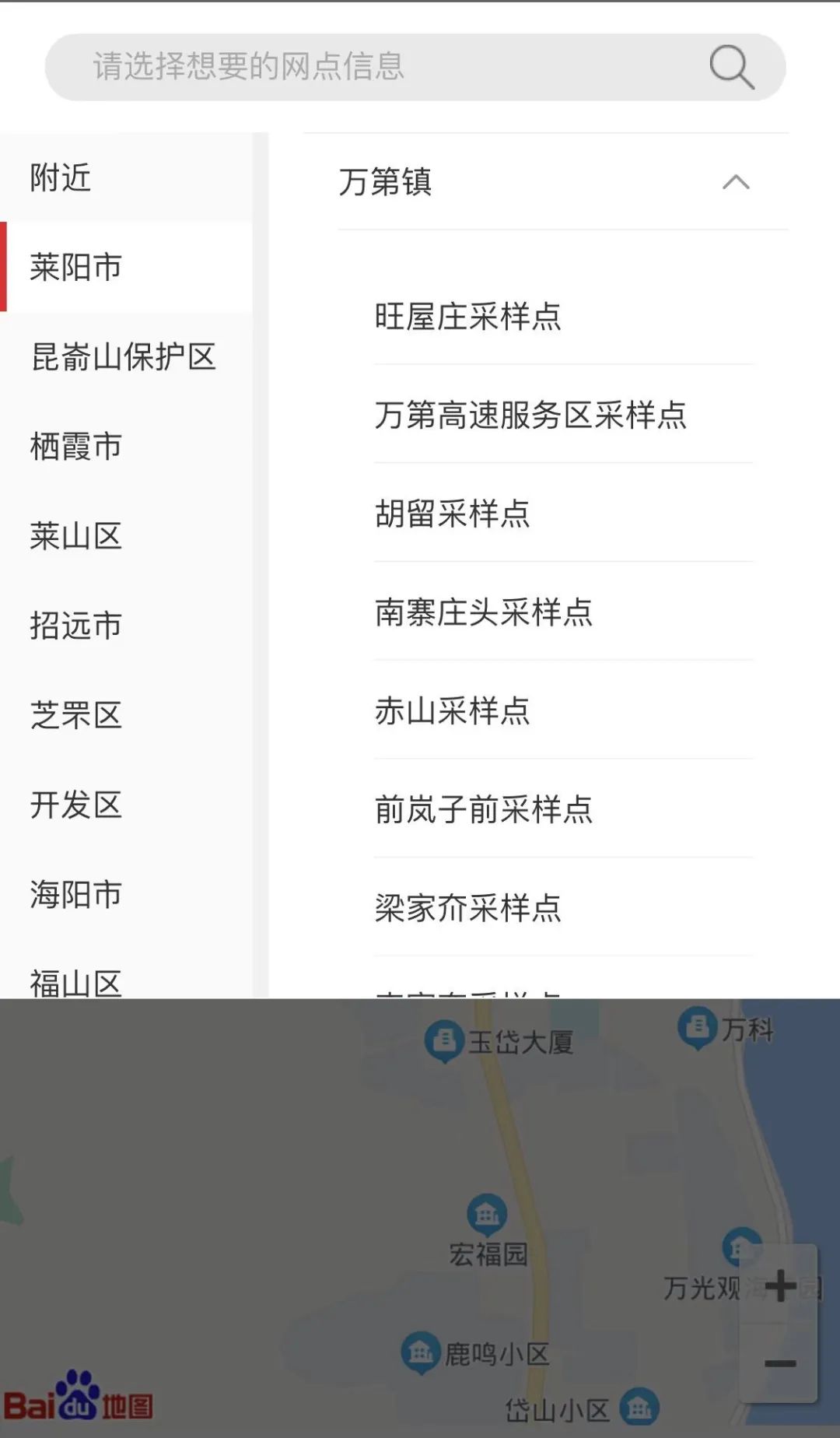This screenshot has width=840, height=1438.
Task: Switch to the 附近 category
Action: (x=61, y=177)
